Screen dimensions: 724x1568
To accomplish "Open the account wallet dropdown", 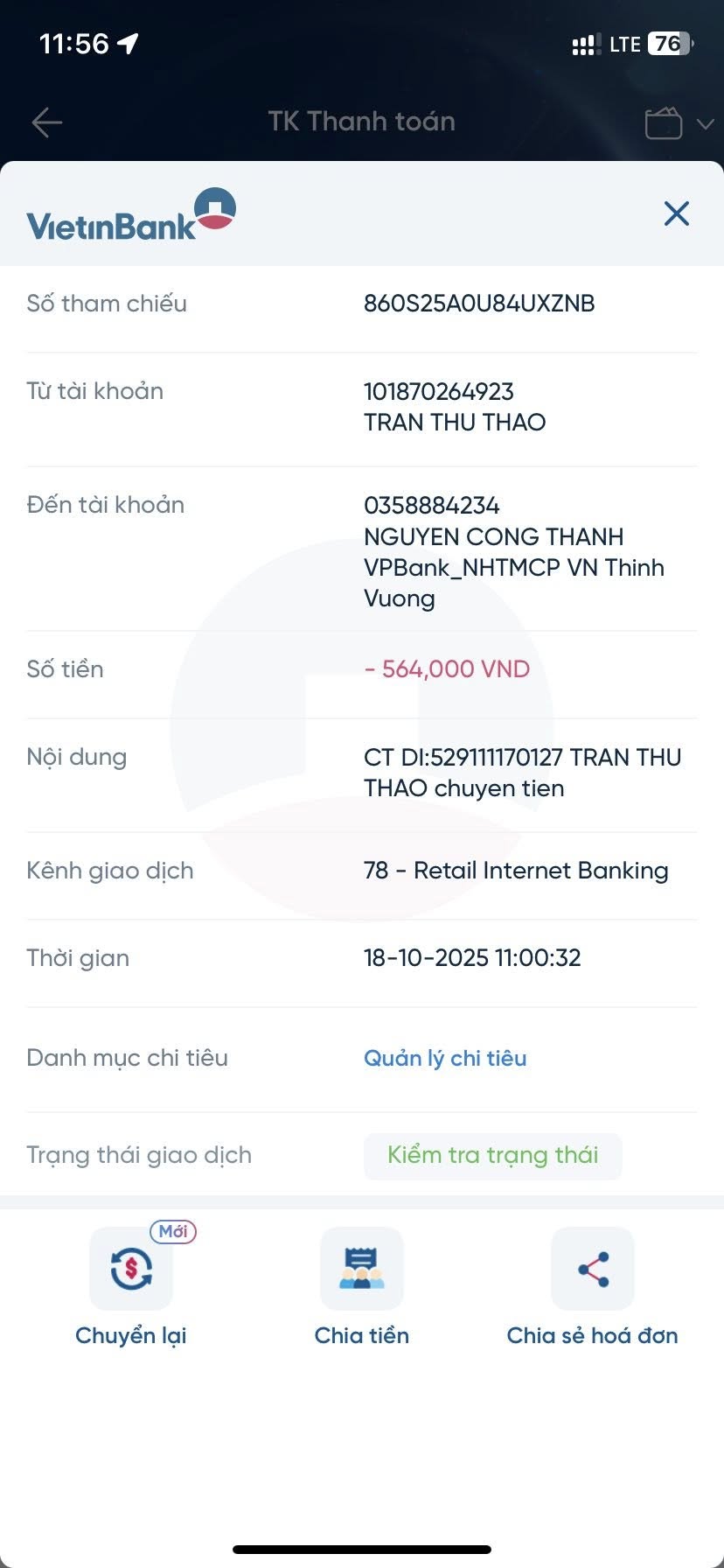I will coord(679,123).
